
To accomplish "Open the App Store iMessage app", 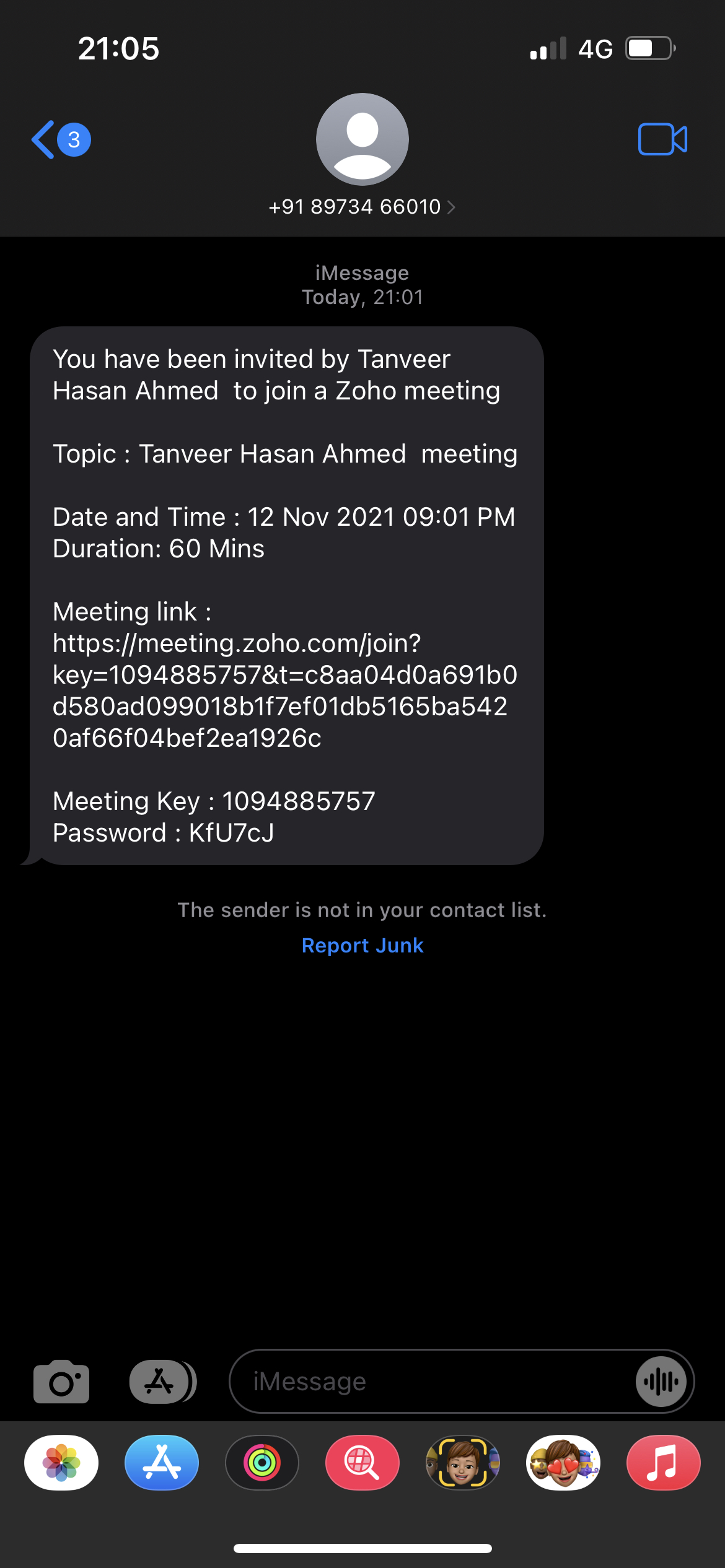I will point(162,1463).
